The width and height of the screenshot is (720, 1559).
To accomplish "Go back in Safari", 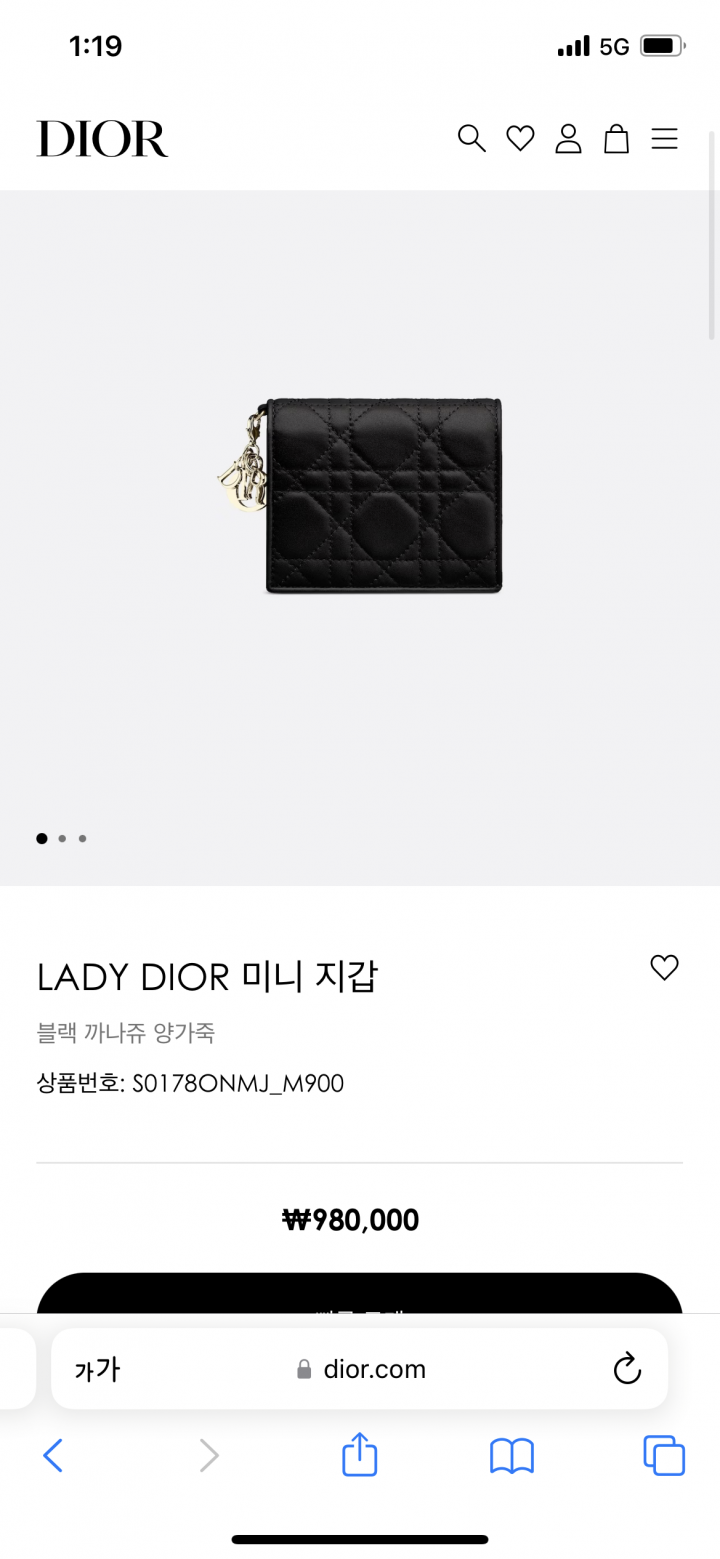I will (x=53, y=1455).
